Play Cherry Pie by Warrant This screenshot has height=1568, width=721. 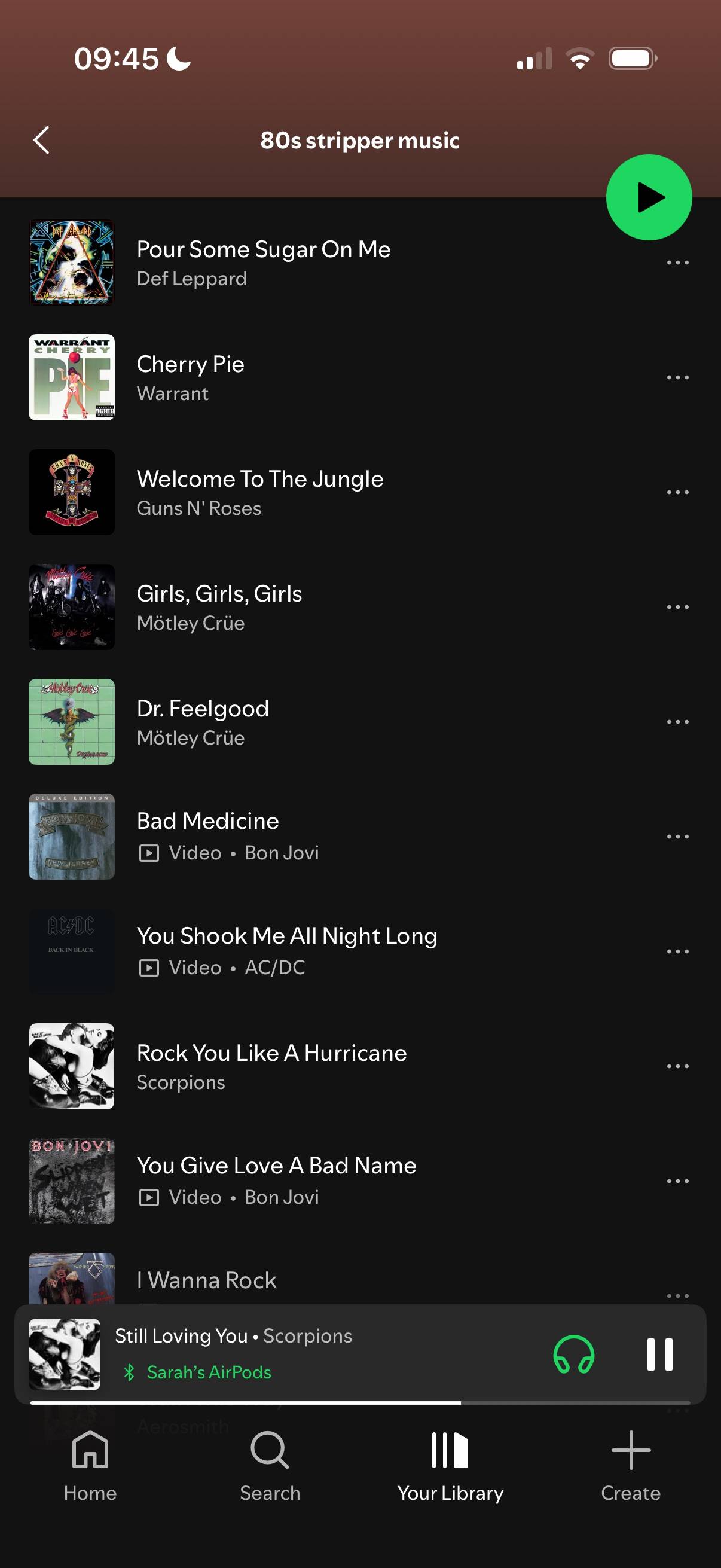click(x=360, y=377)
